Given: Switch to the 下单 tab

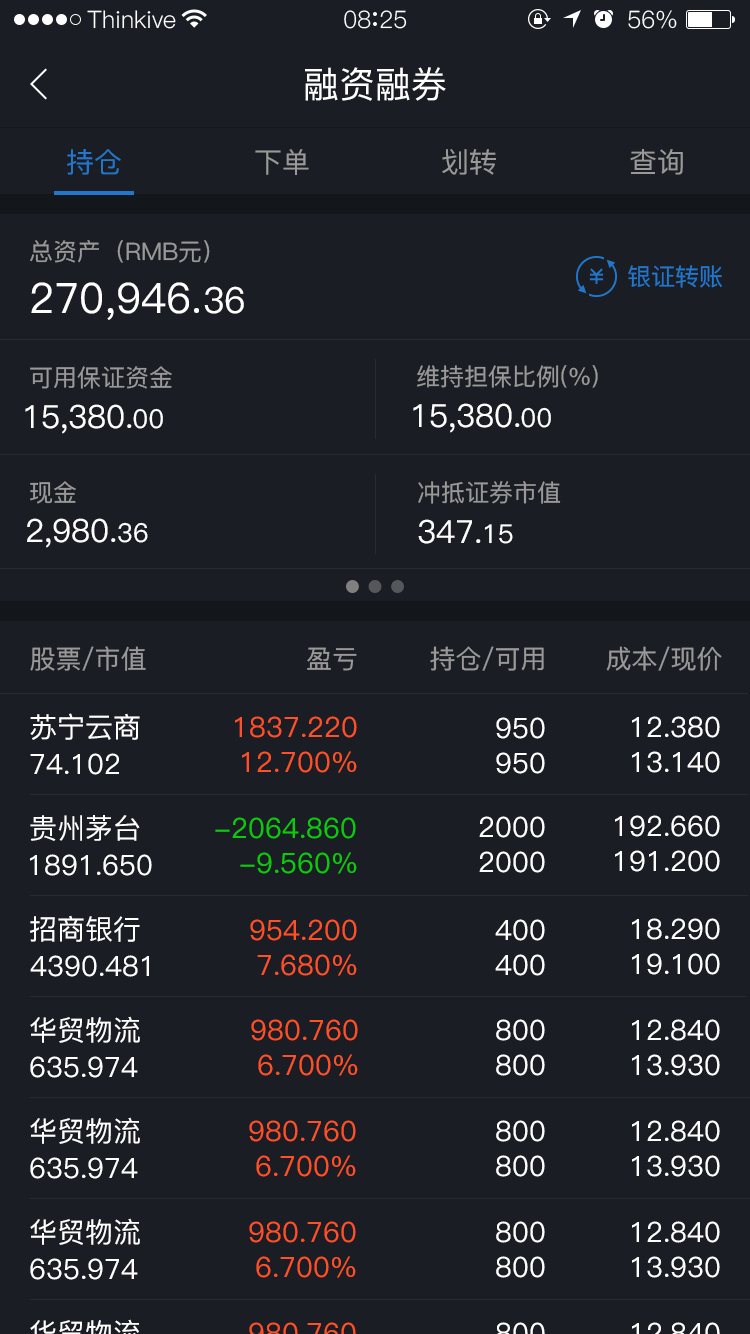Looking at the screenshot, I should 281,162.
